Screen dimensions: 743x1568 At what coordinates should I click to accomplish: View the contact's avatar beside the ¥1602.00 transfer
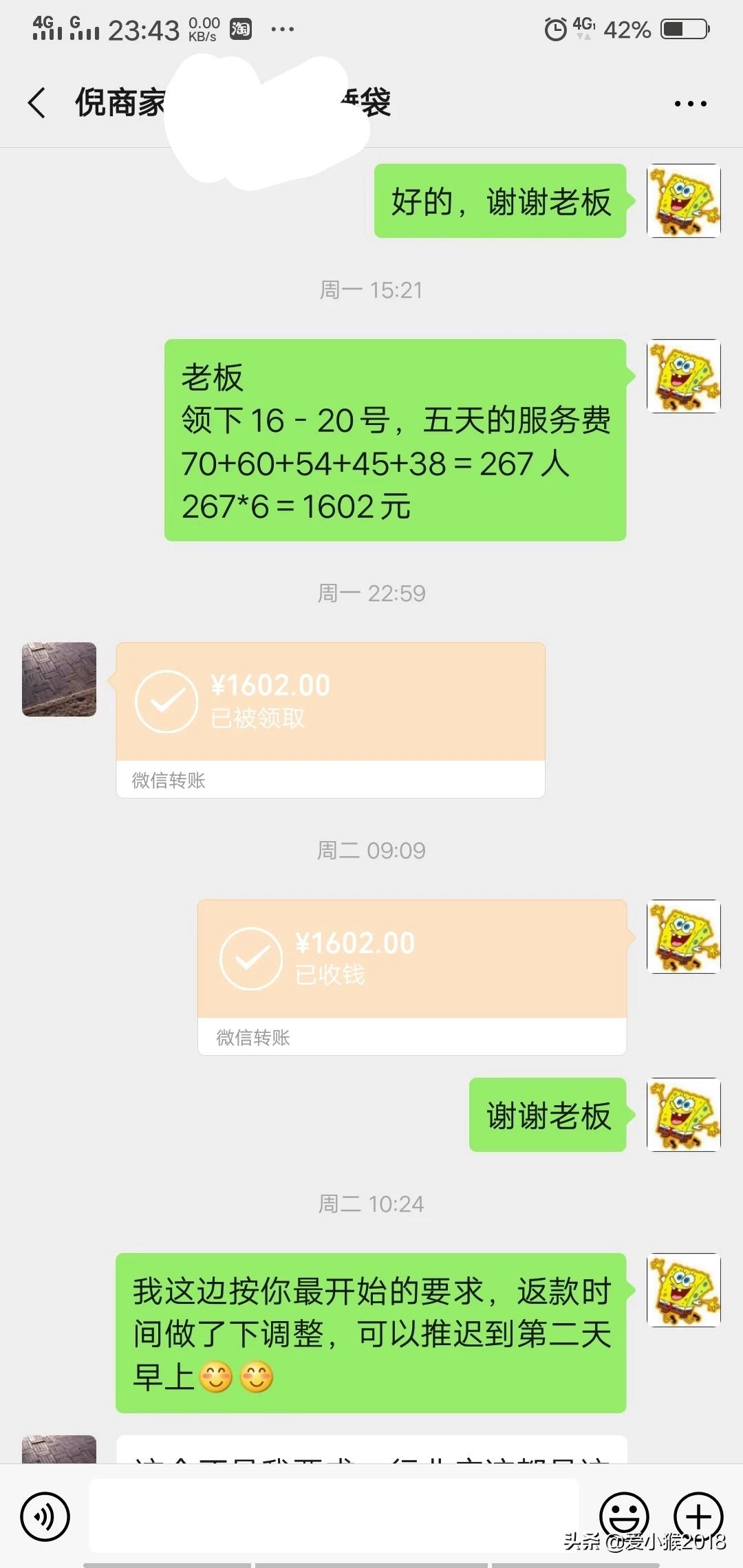(59, 679)
